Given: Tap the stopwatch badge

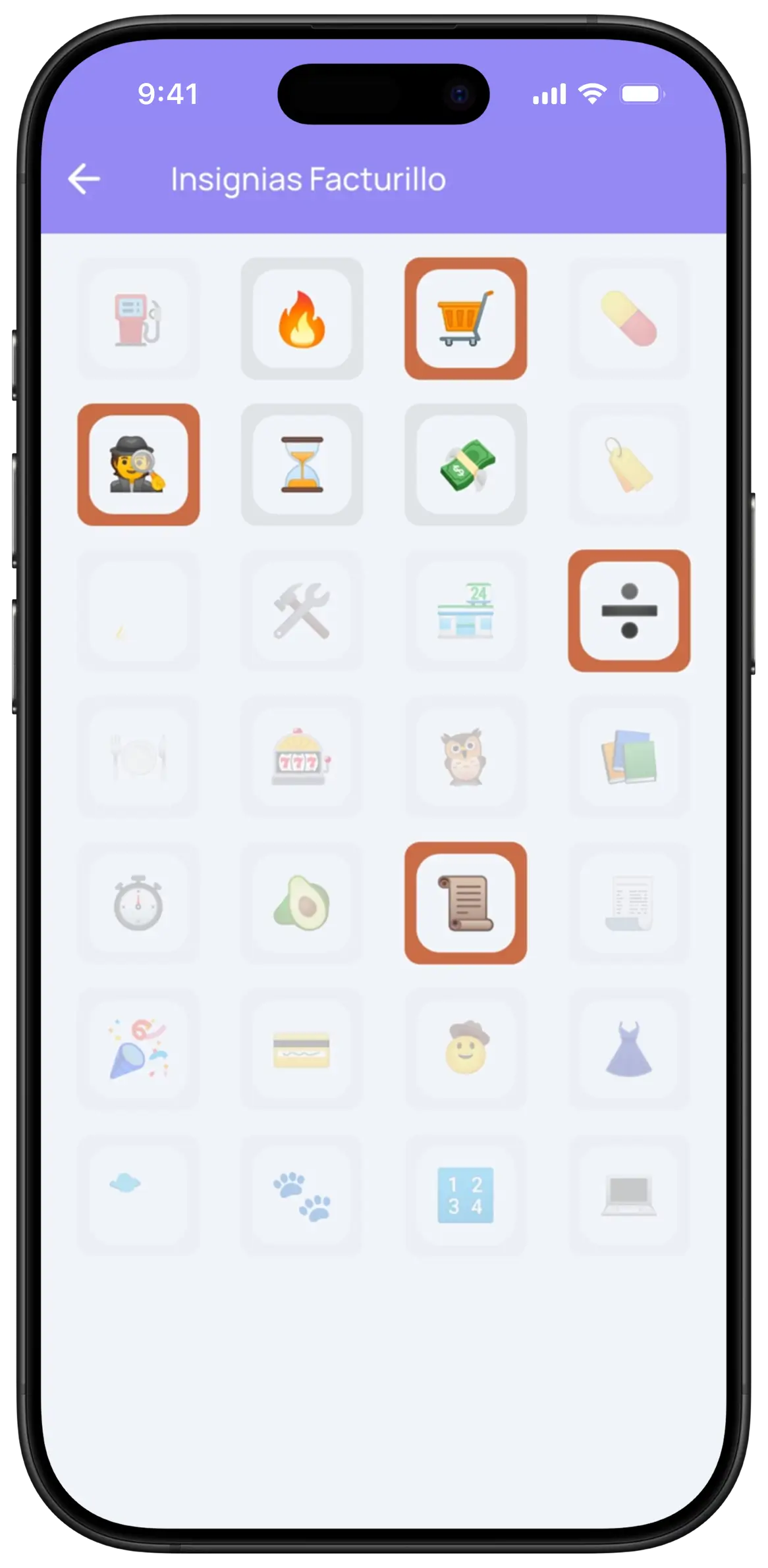Looking at the screenshot, I should point(138,903).
